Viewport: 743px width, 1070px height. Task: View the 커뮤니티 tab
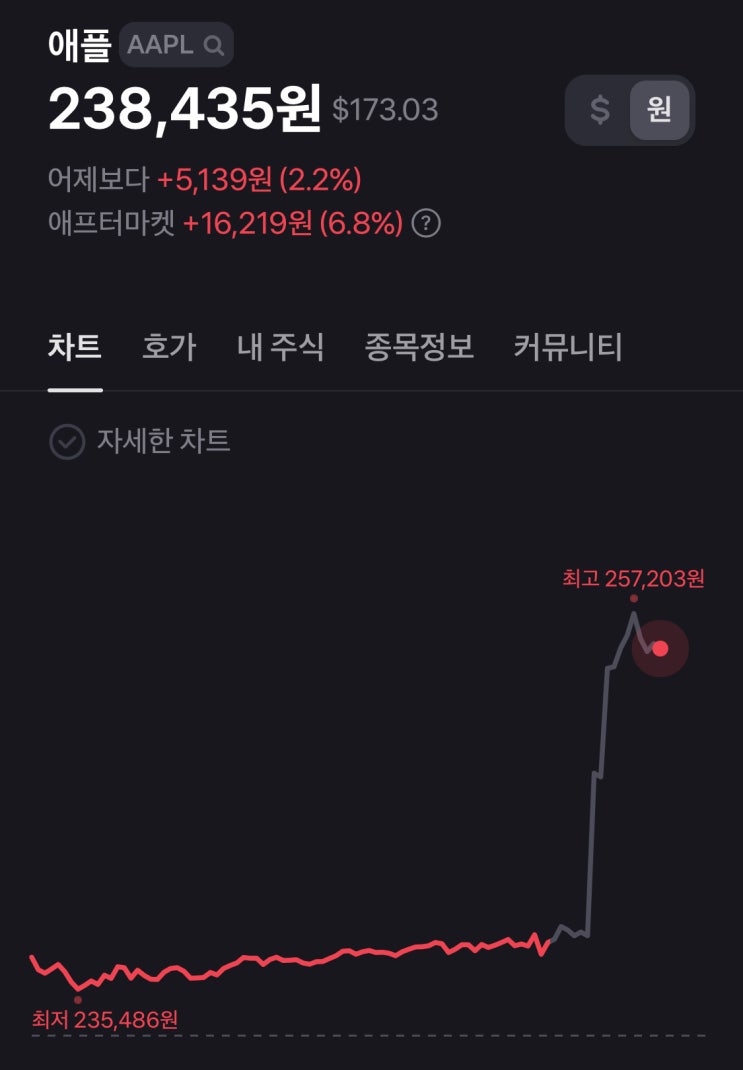(x=568, y=347)
